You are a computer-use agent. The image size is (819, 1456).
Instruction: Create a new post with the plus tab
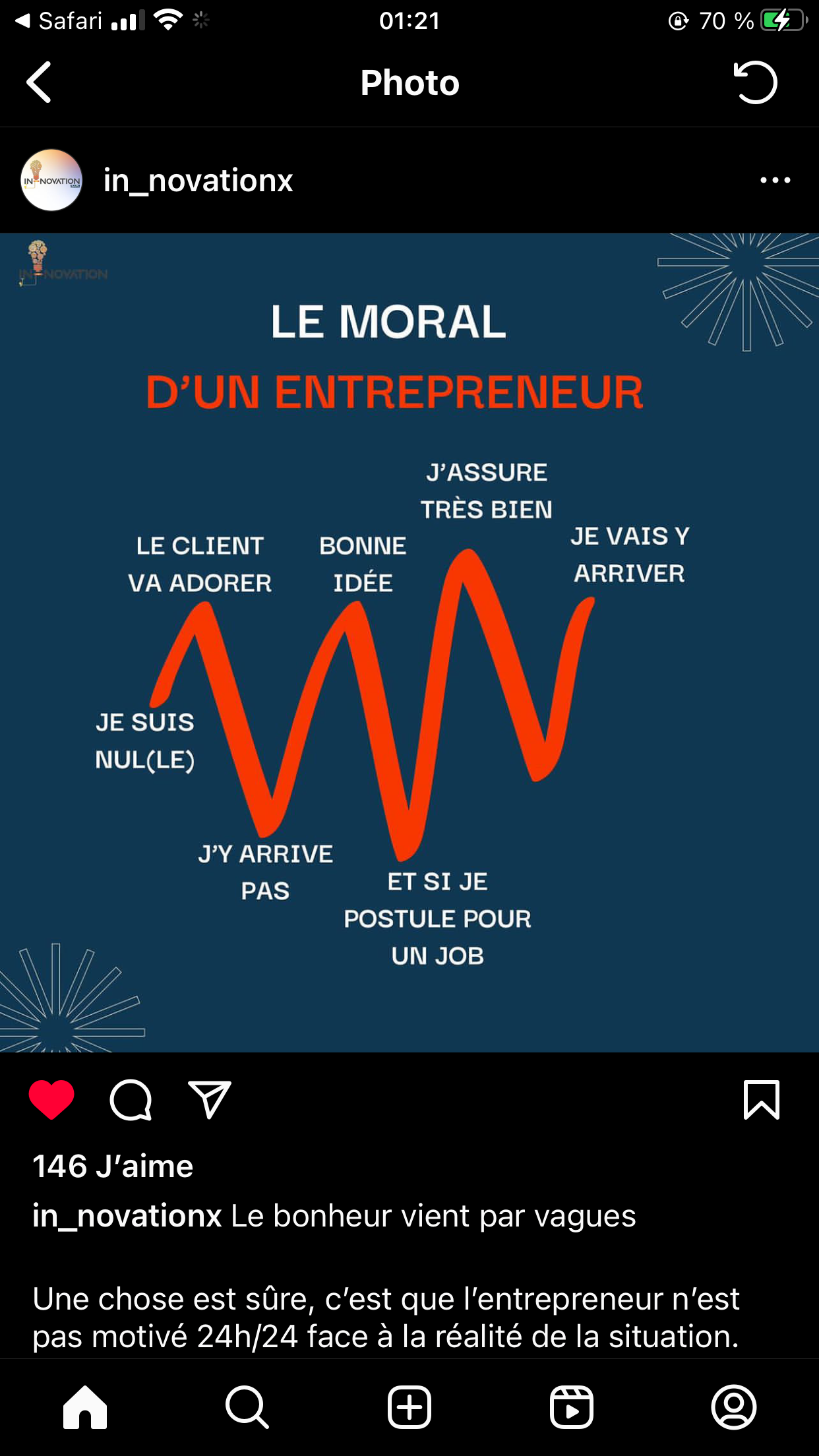pyautogui.click(x=409, y=1407)
